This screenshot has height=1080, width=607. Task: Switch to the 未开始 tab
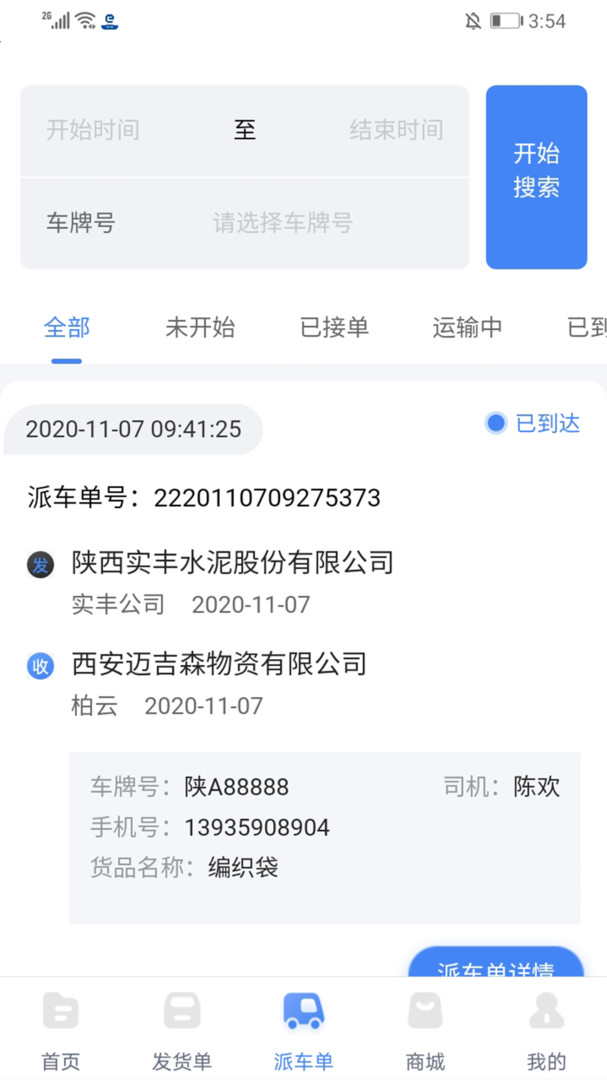[200, 327]
